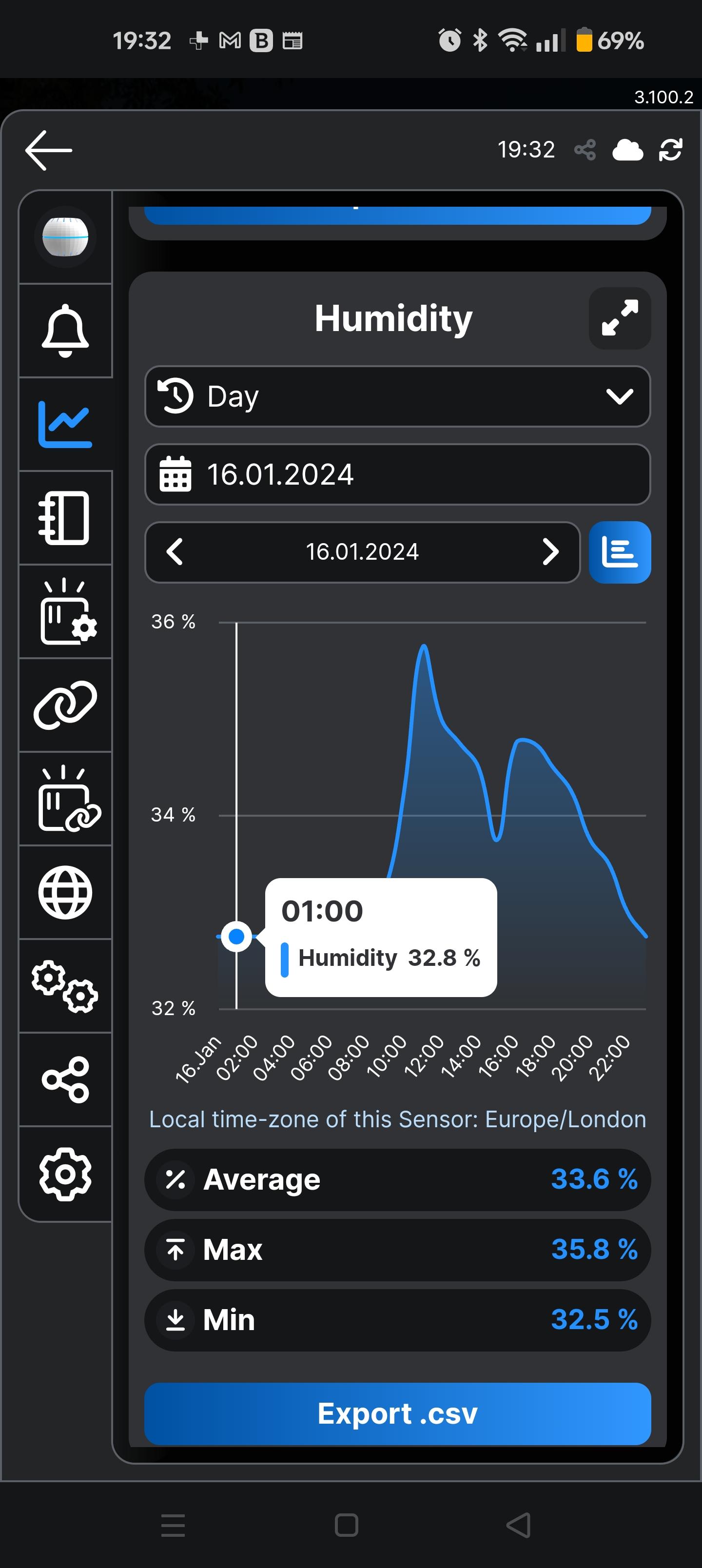
Task: Open the share section in sidebar
Action: tap(65, 1080)
